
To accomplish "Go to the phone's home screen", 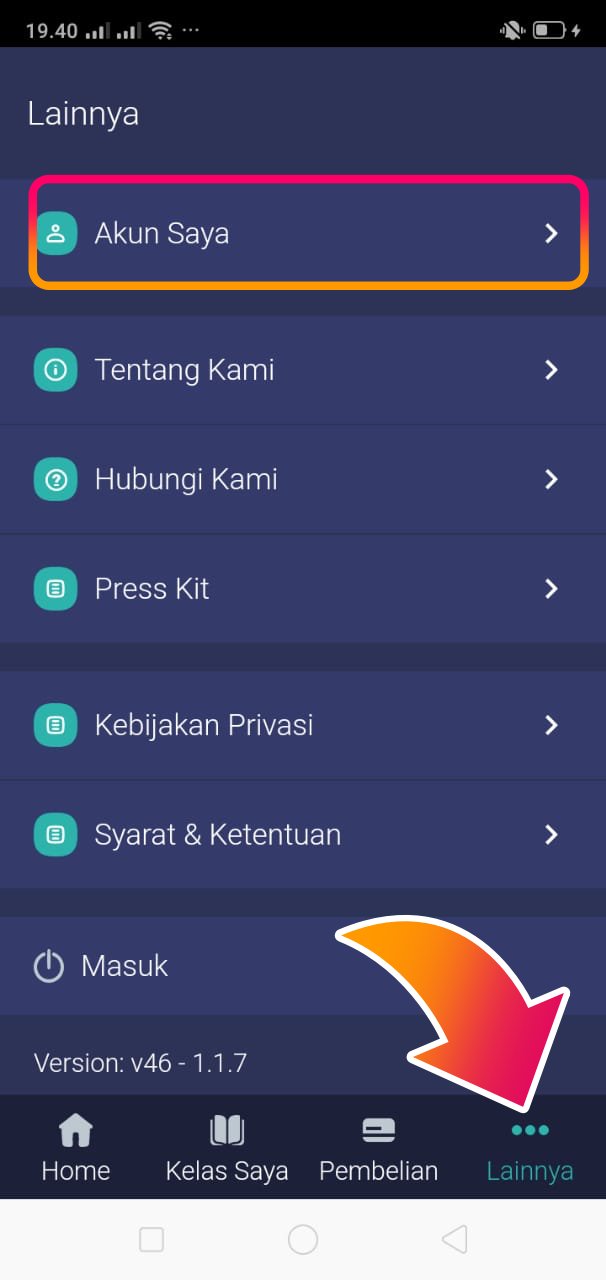I will tap(303, 1240).
